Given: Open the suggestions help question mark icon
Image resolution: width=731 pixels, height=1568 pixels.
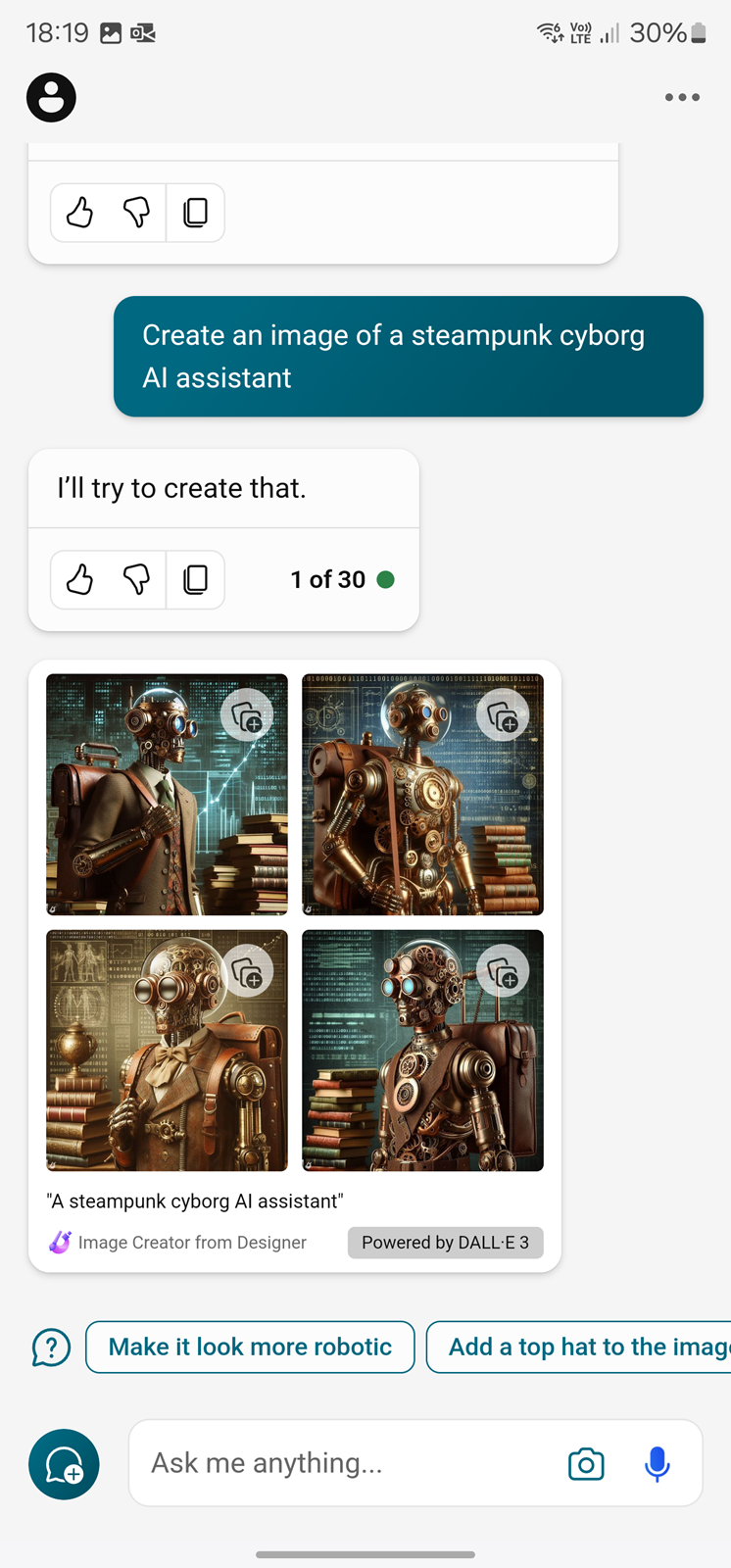Looking at the screenshot, I should 51,1347.
